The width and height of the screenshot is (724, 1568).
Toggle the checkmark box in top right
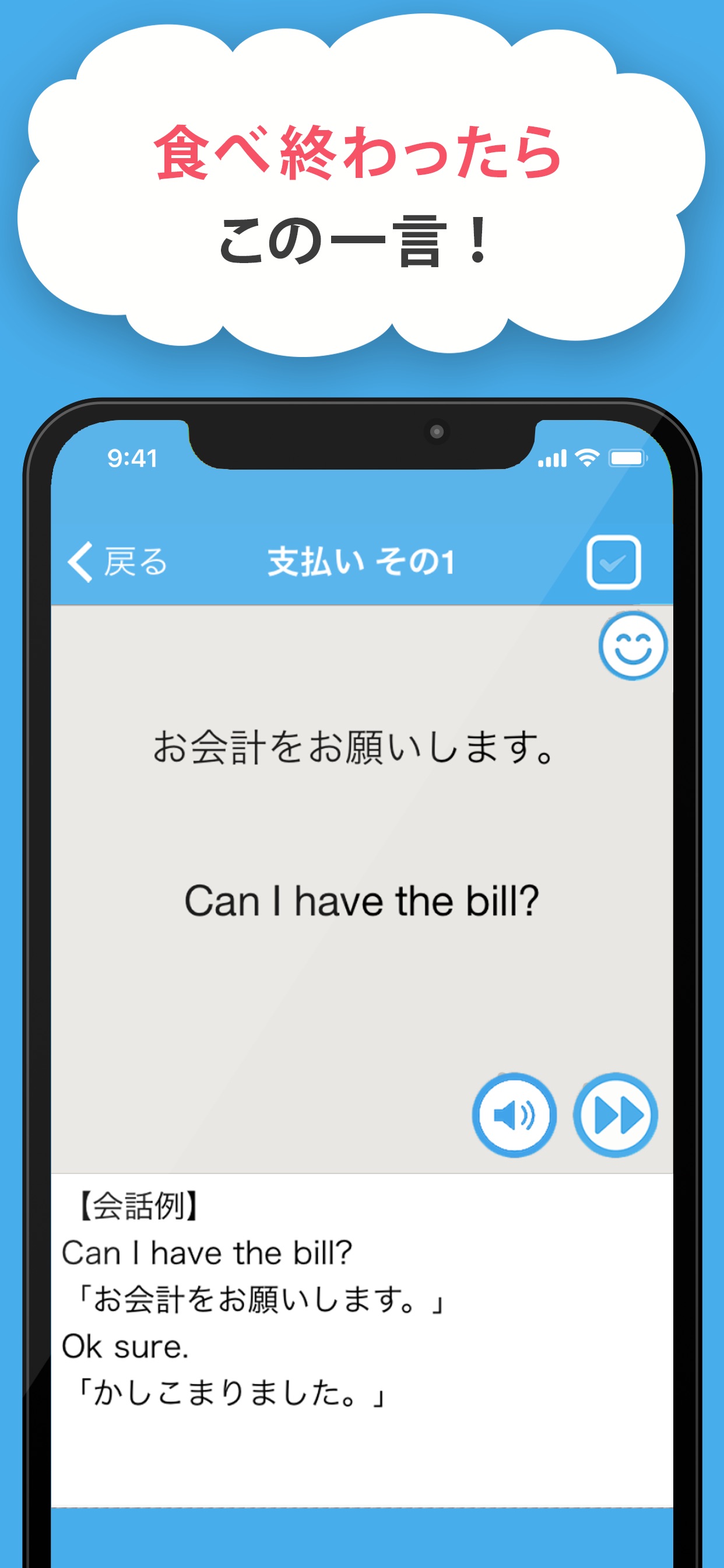[614, 563]
